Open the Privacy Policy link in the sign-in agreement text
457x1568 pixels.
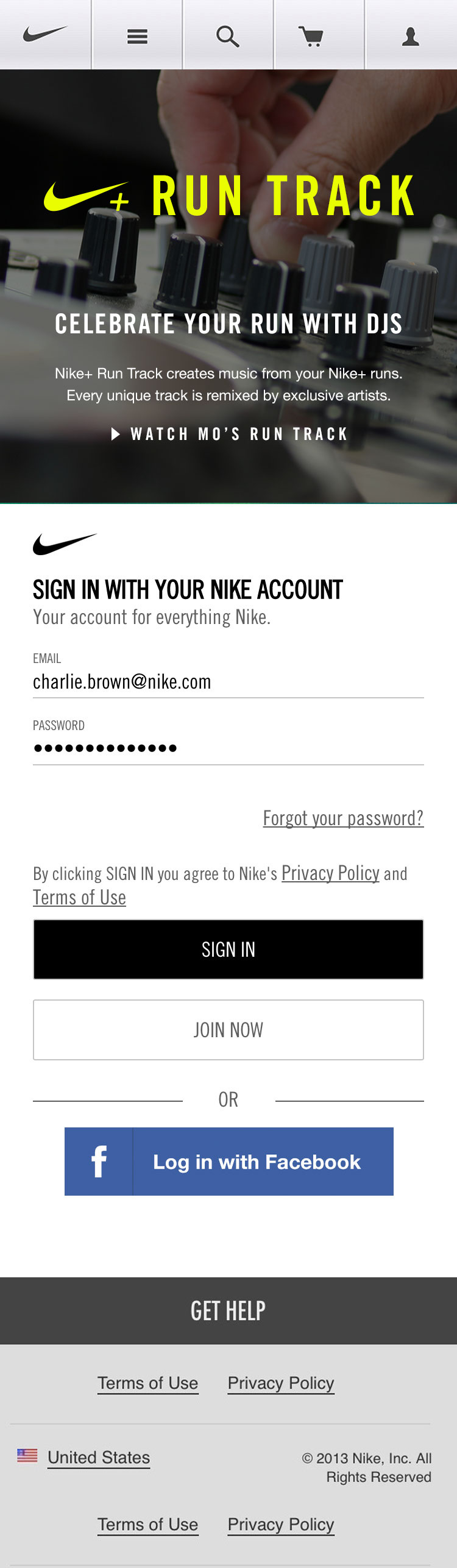tap(330, 873)
